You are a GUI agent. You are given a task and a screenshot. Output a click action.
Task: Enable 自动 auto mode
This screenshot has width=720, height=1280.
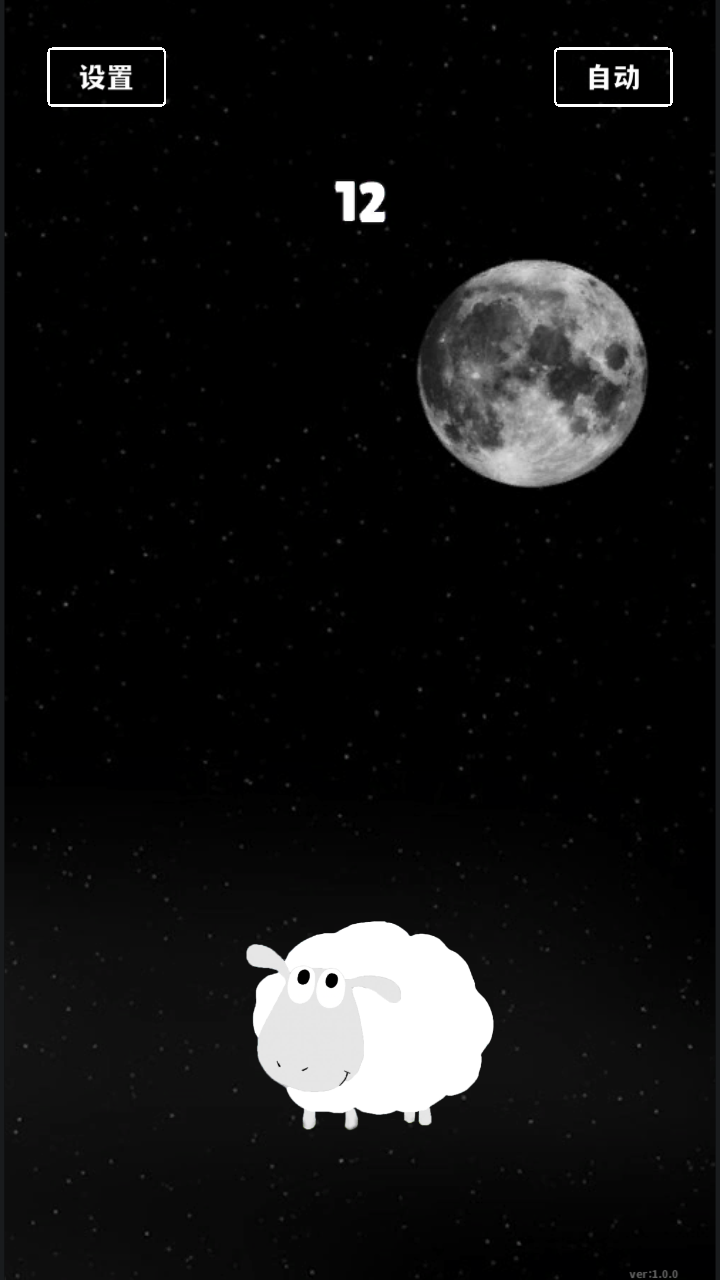click(x=613, y=77)
